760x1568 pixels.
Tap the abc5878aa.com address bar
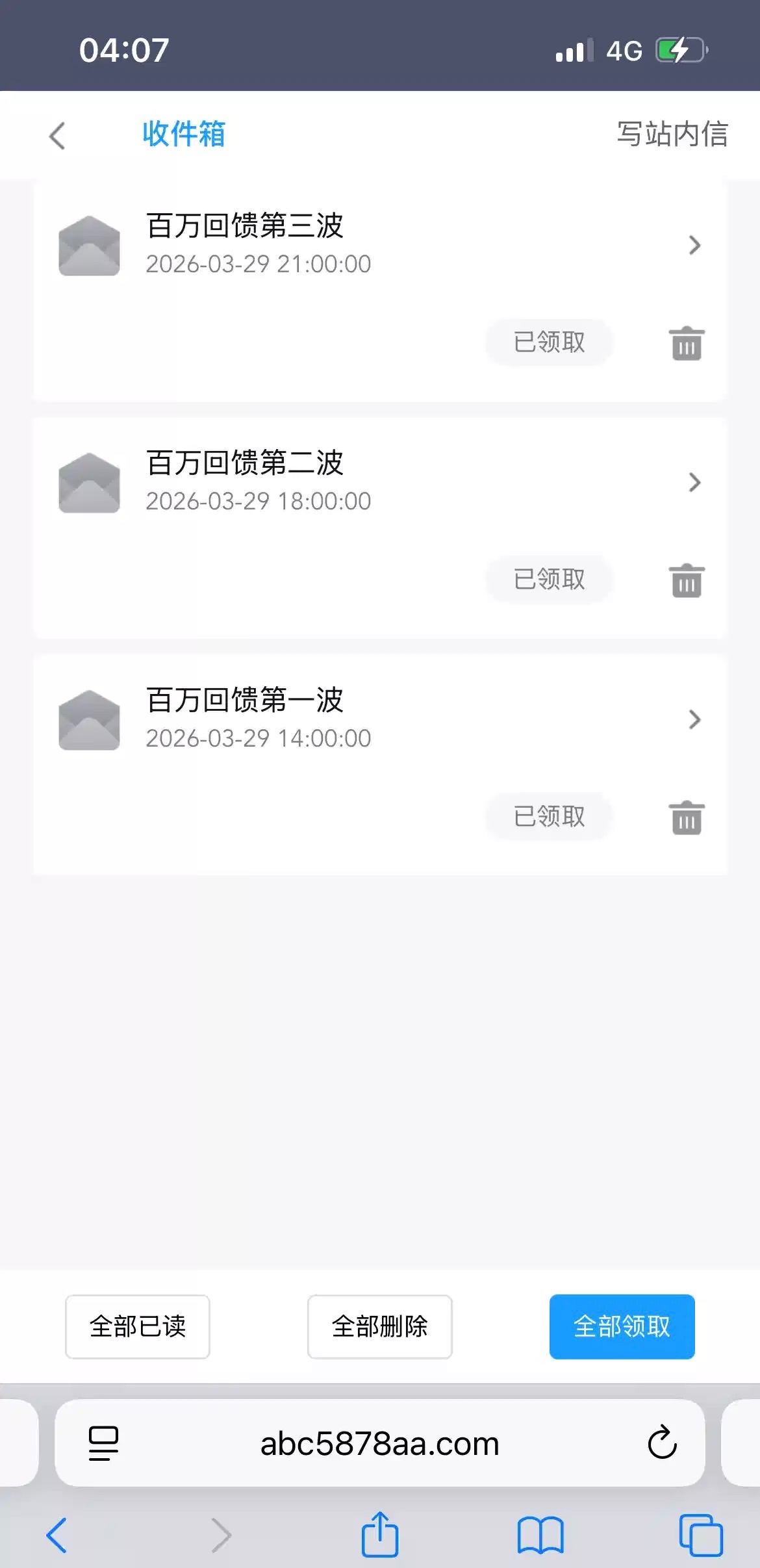(380, 1444)
